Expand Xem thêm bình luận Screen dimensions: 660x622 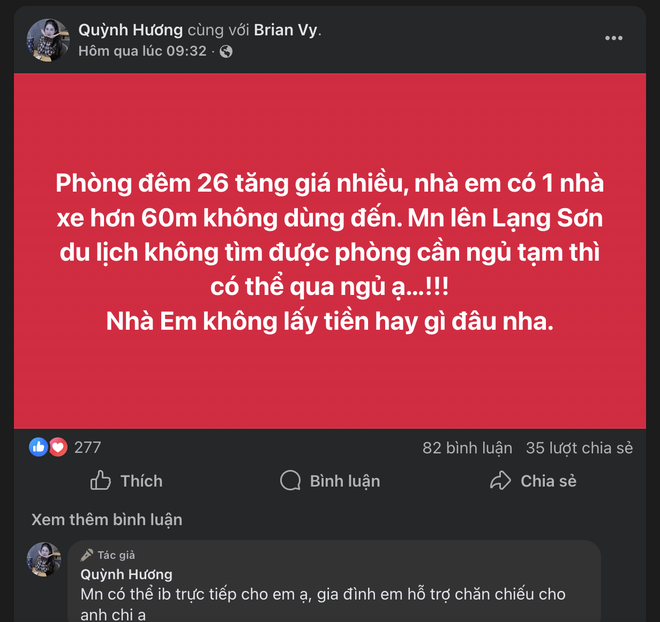click(x=107, y=520)
